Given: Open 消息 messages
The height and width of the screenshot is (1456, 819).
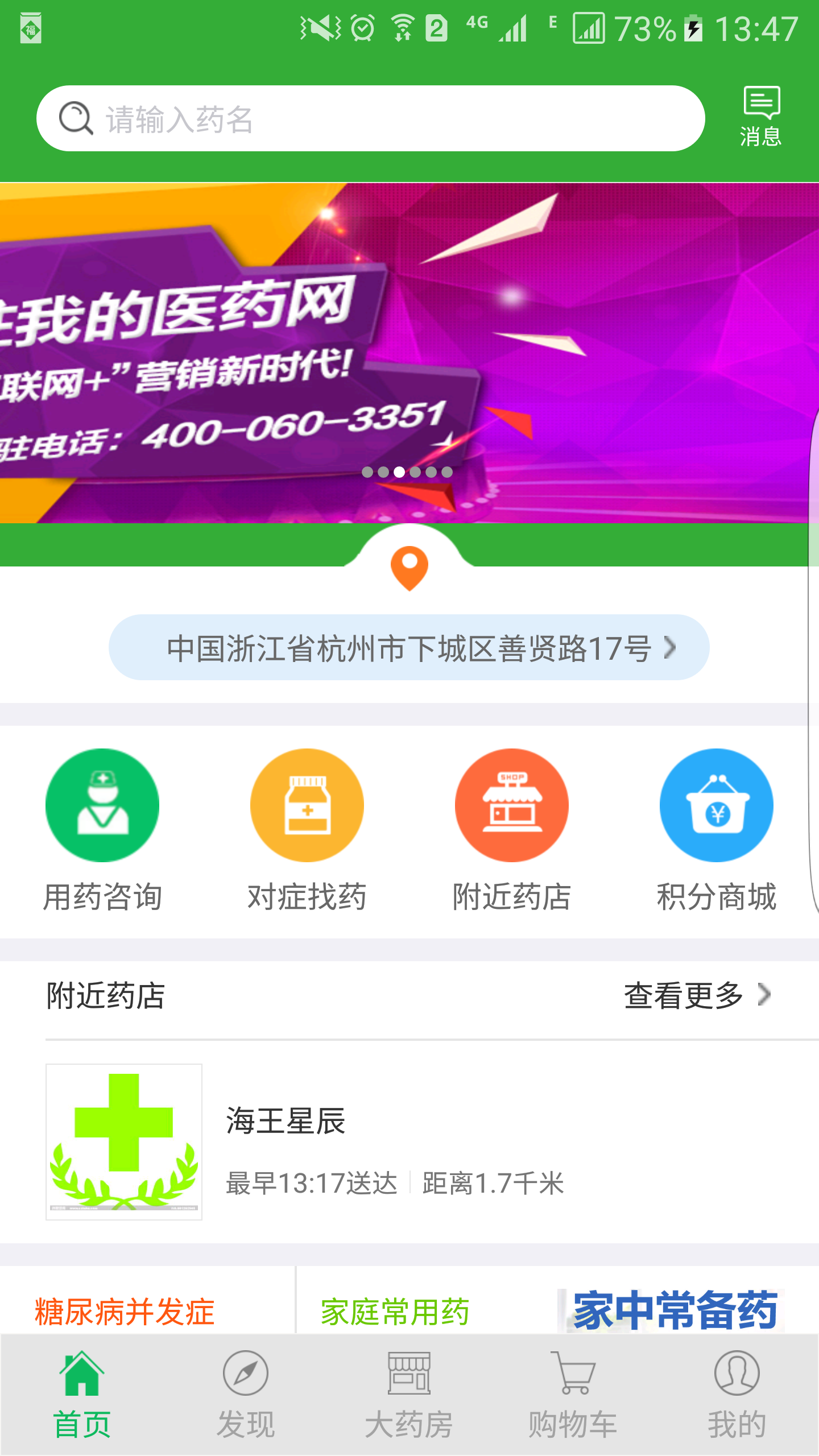Looking at the screenshot, I should click(x=760, y=117).
